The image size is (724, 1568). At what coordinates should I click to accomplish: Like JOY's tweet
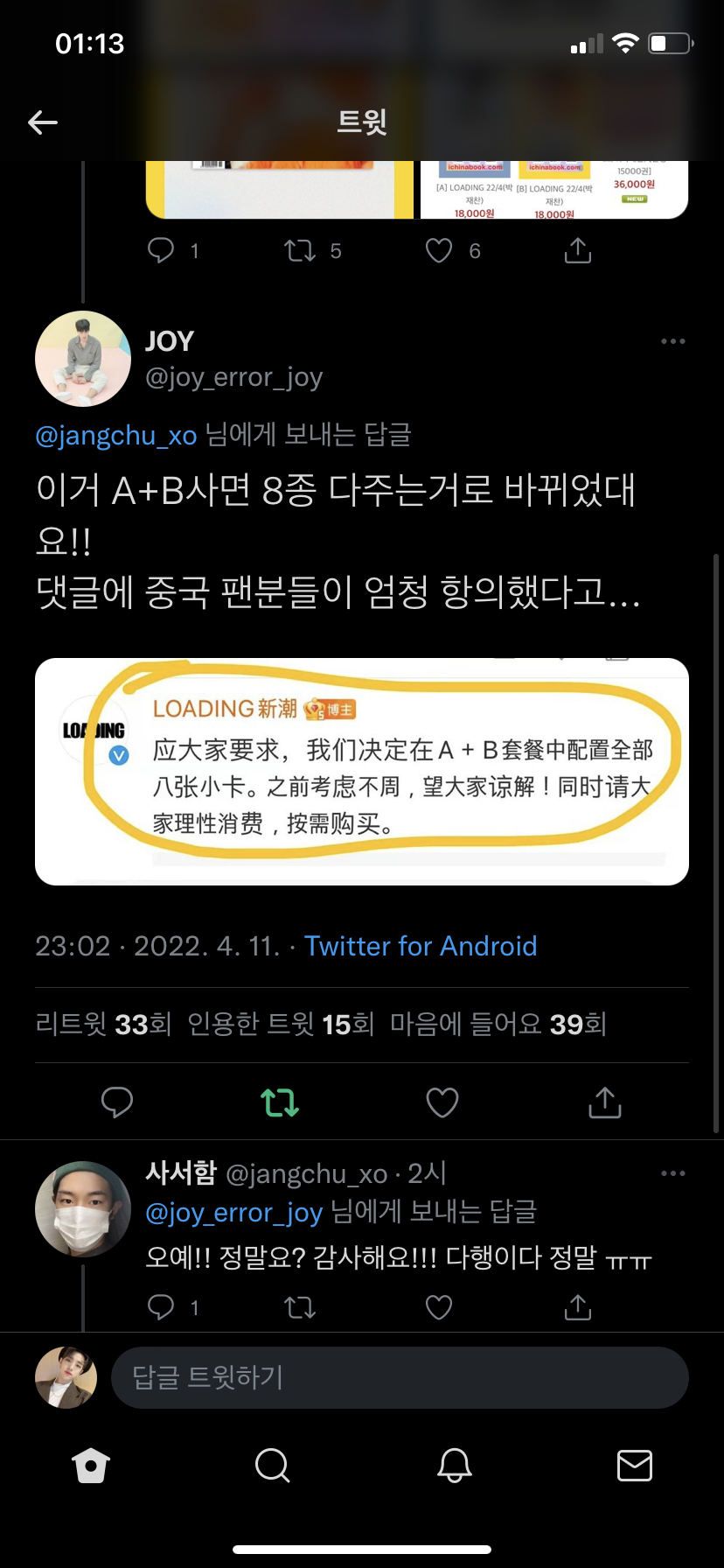(442, 1102)
